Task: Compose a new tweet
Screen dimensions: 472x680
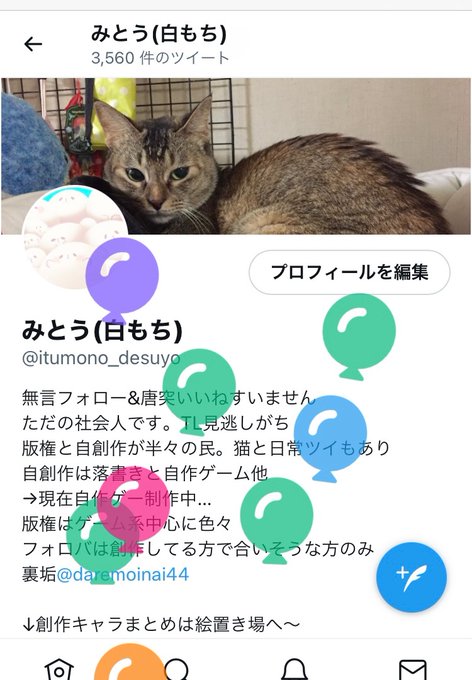Action: pyautogui.click(x=411, y=577)
